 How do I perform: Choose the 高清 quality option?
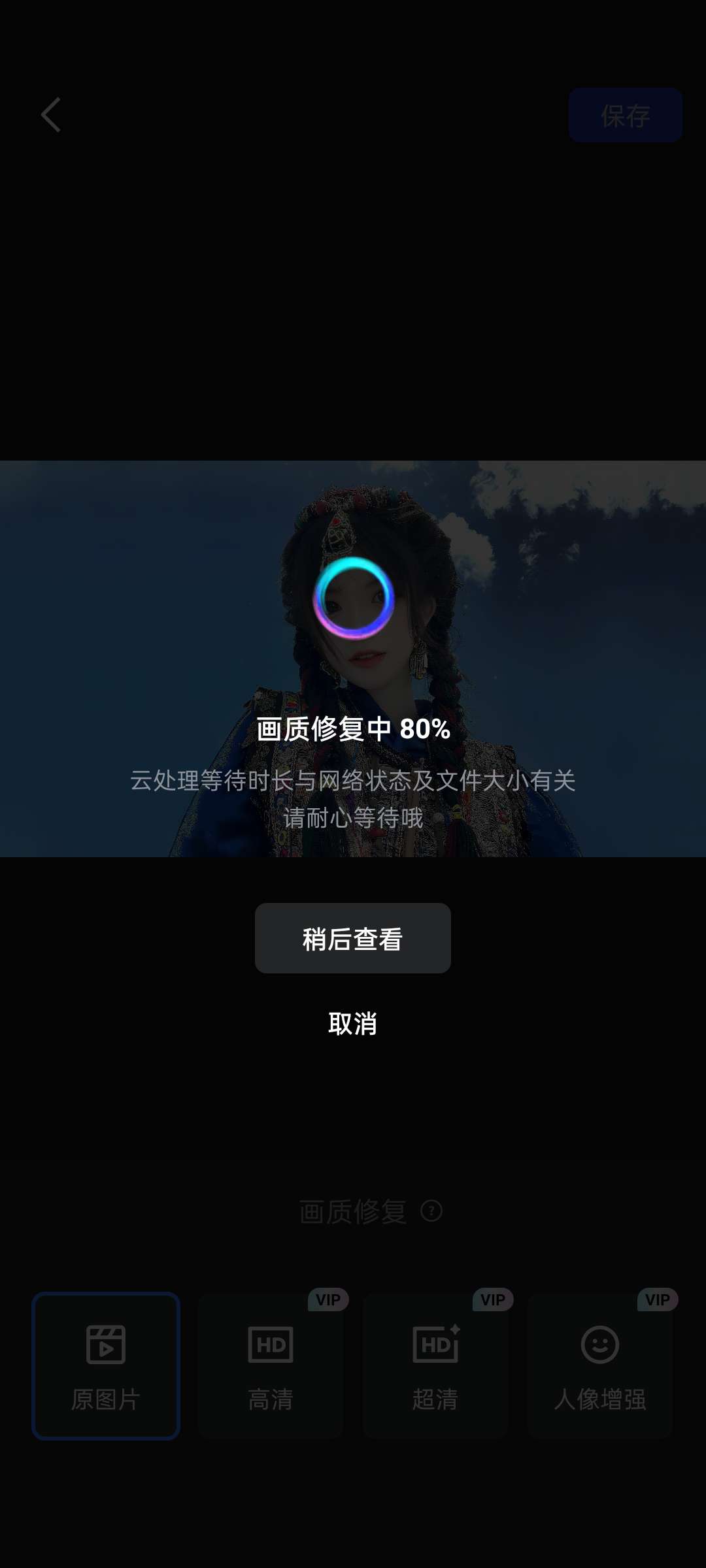[x=271, y=1365]
